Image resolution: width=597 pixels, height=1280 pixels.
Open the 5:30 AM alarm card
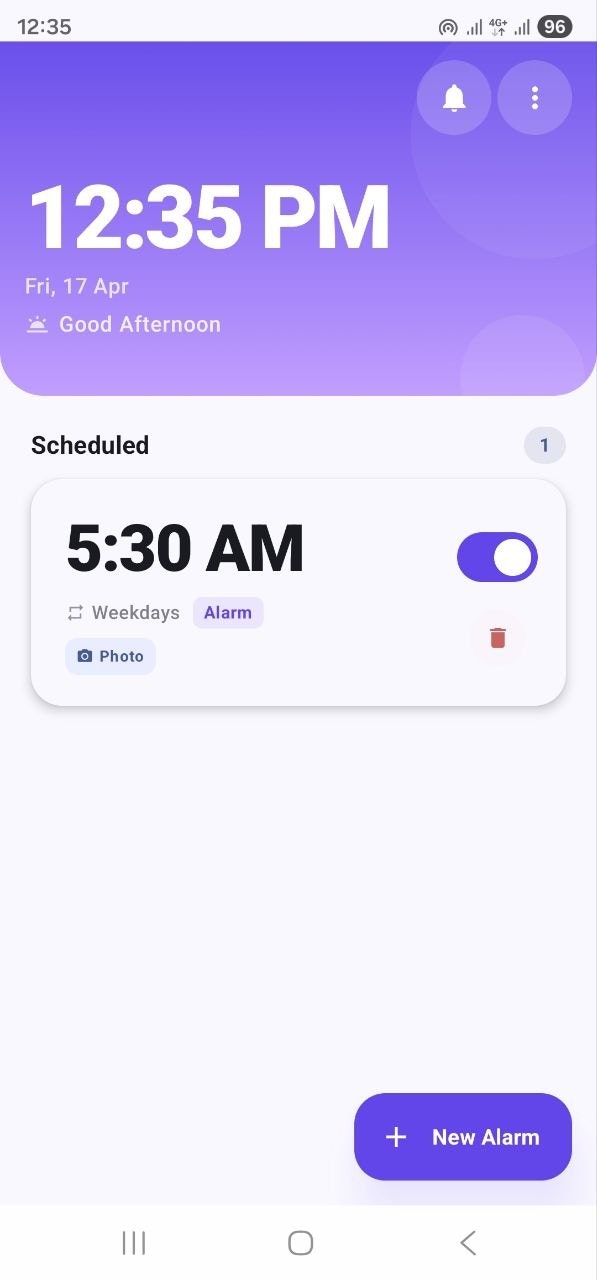tap(299, 592)
